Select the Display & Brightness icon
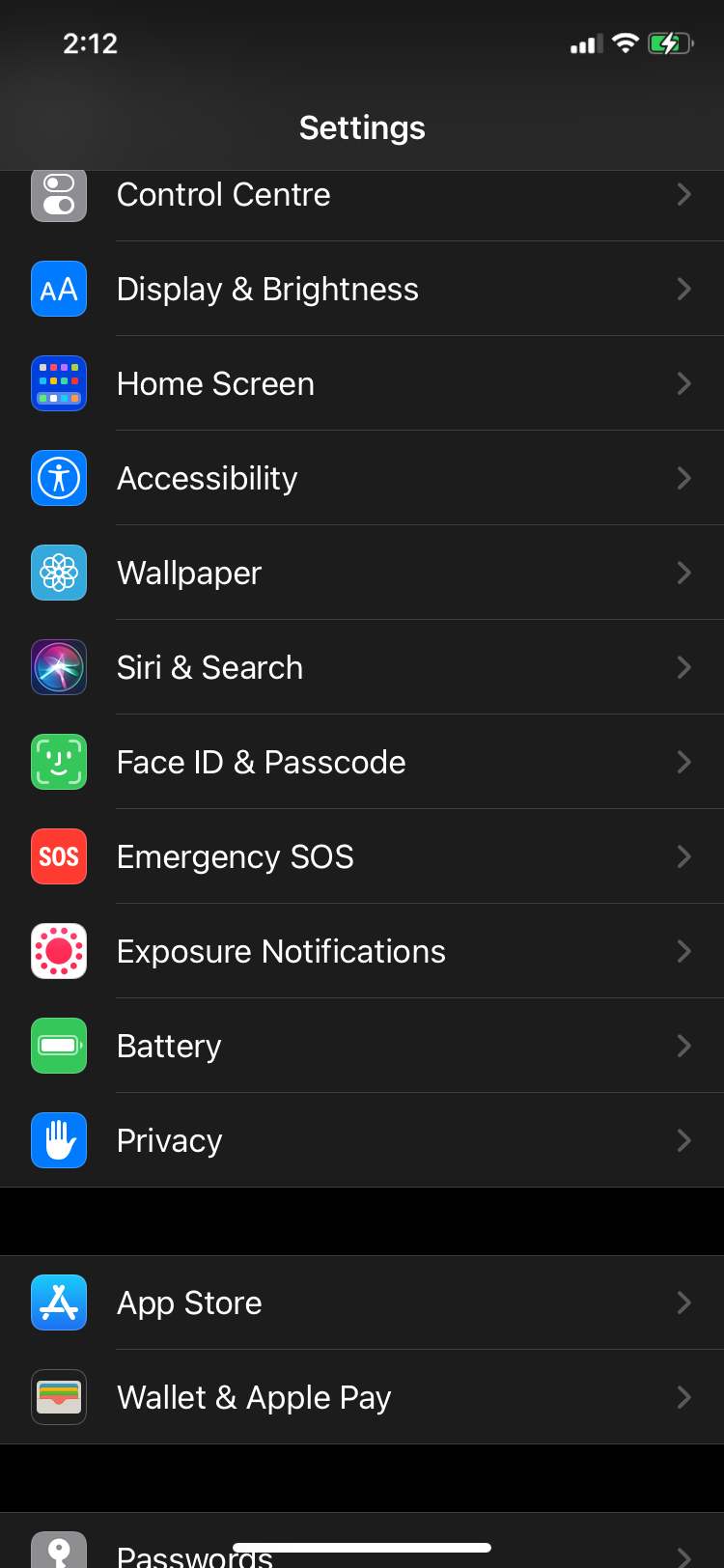The image size is (724, 1568). click(59, 289)
